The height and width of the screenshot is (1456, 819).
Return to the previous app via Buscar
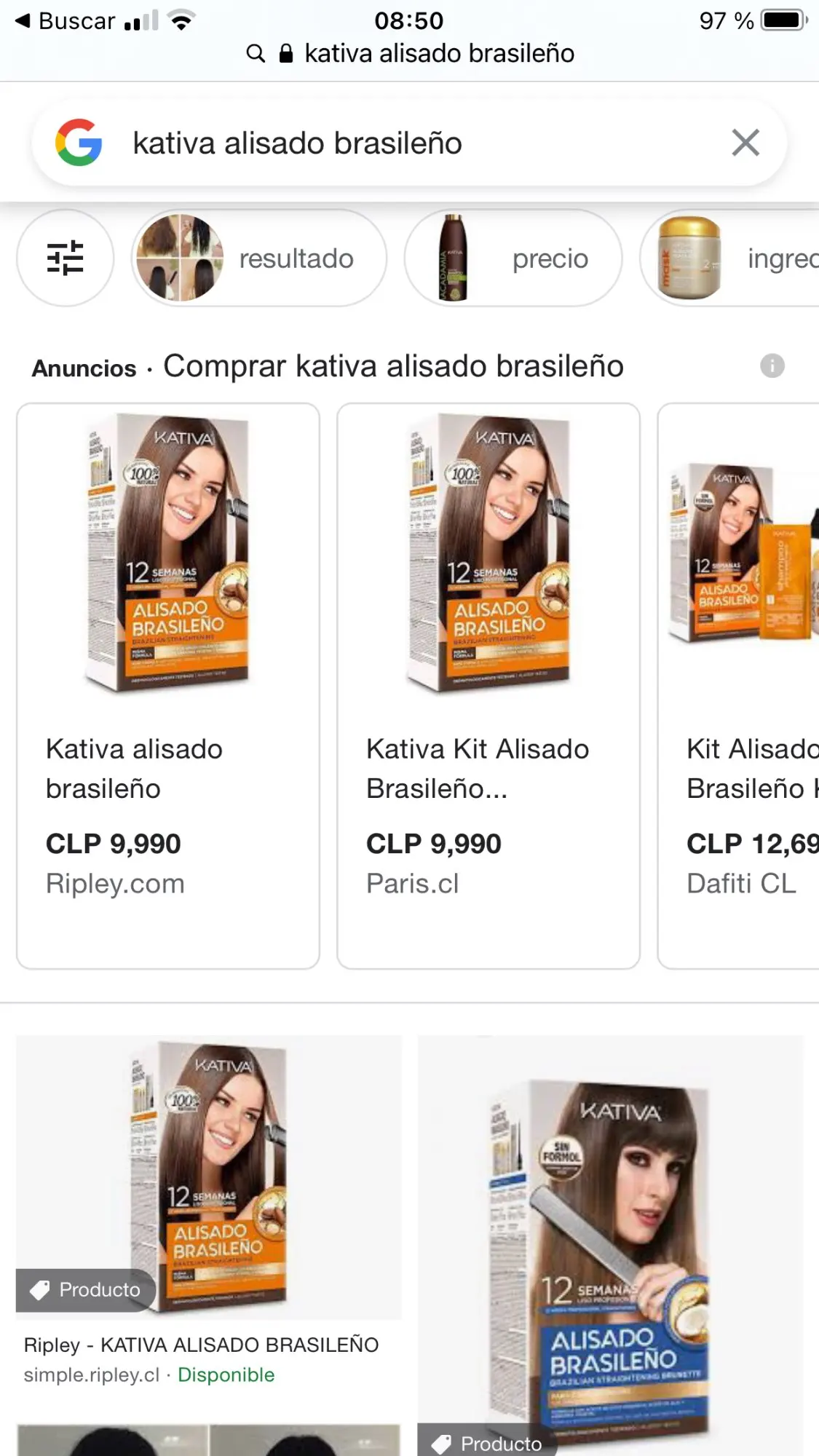[66, 21]
